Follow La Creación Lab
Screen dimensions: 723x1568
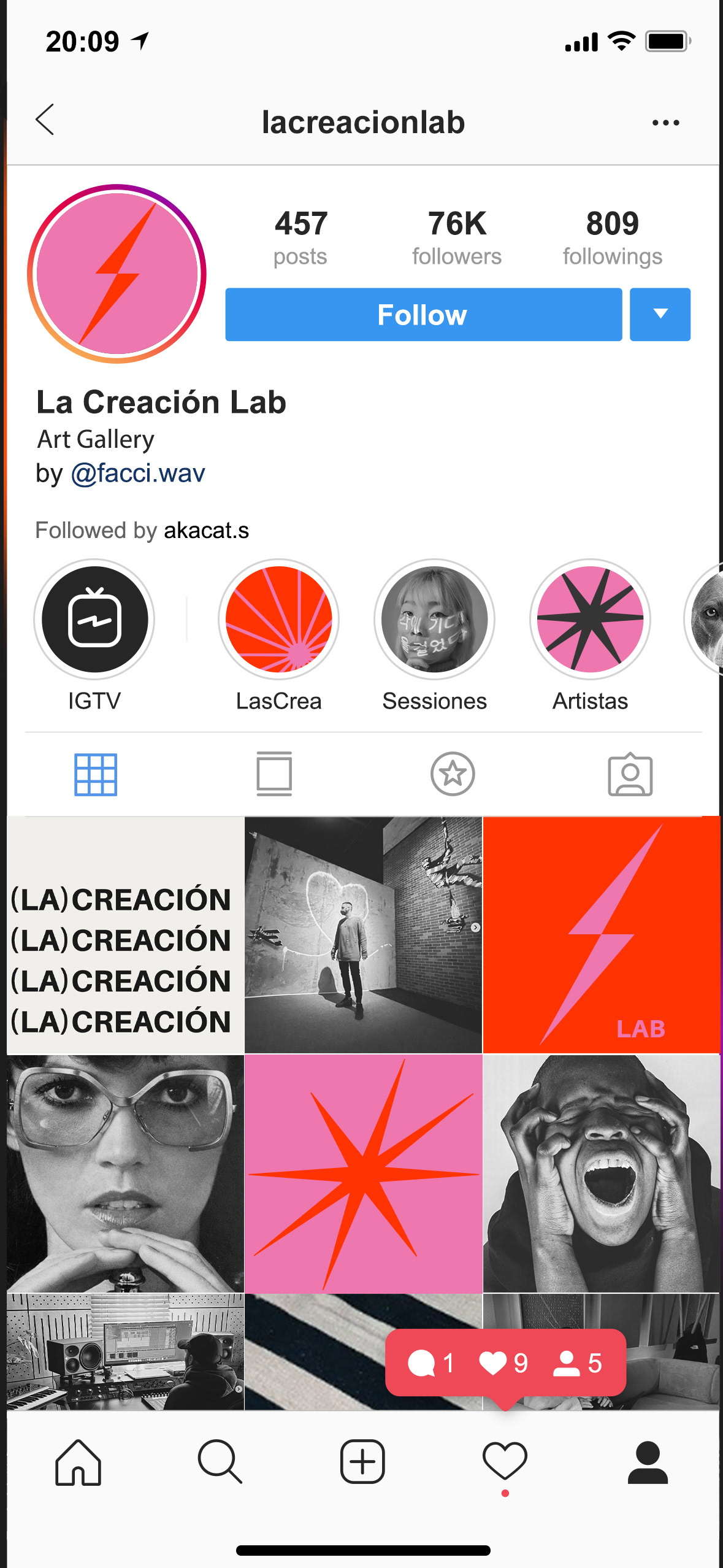pyautogui.click(x=423, y=315)
